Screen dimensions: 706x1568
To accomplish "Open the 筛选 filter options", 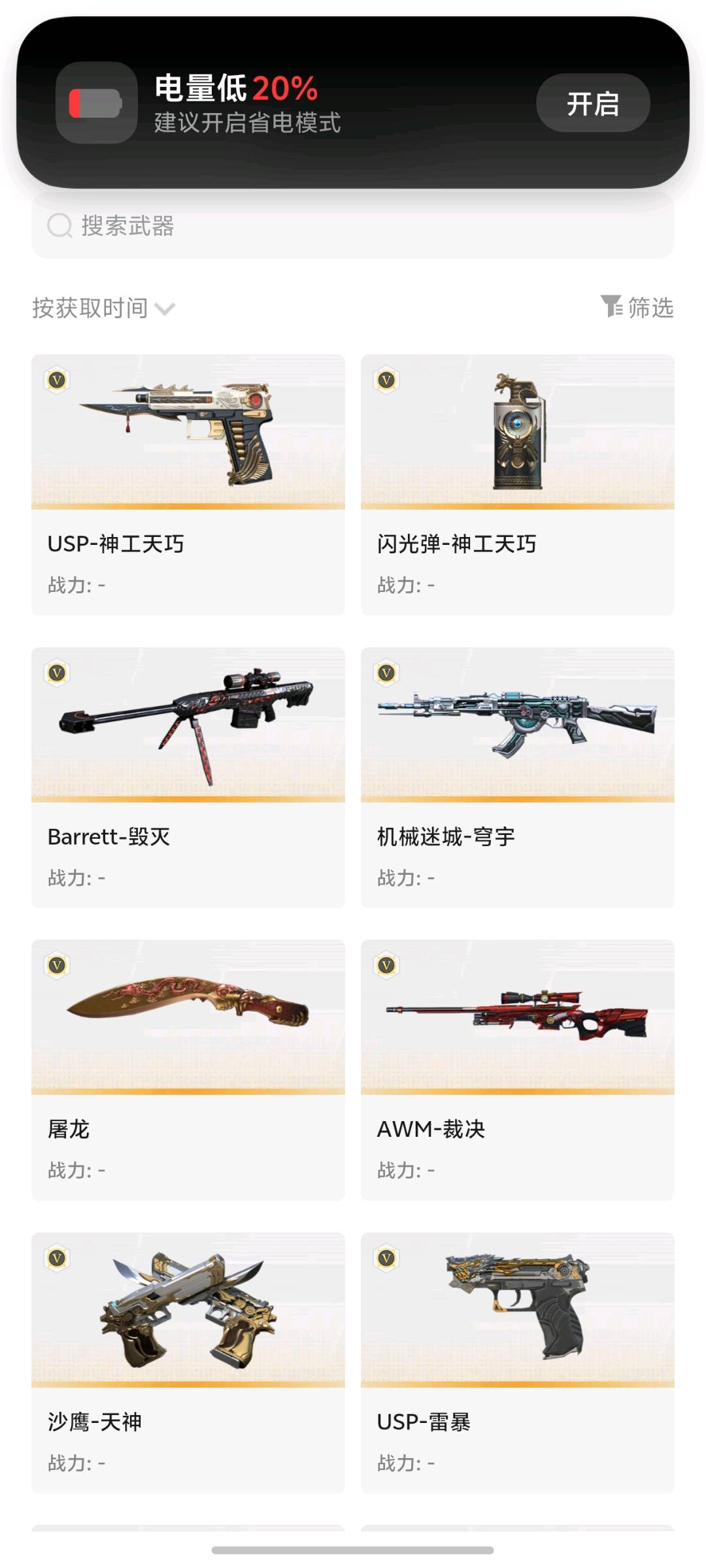I will click(x=637, y=307).
